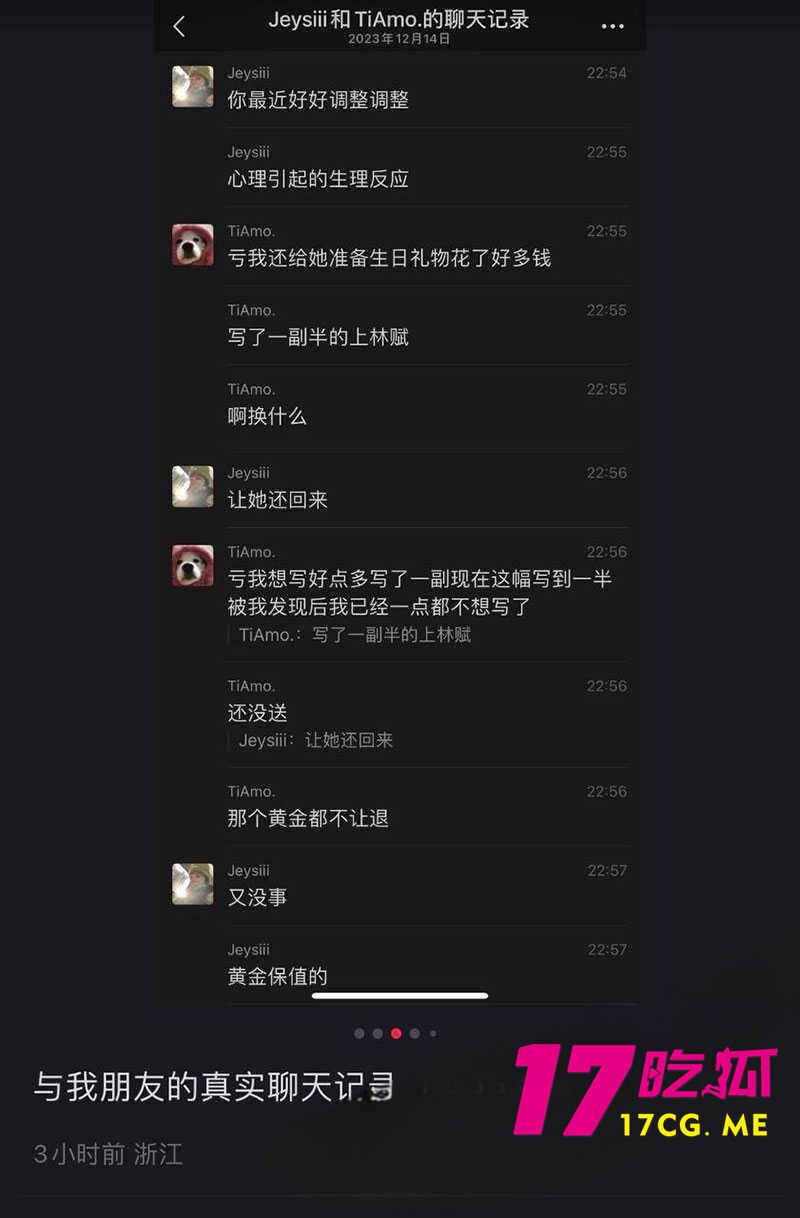Tap the back arrow to exit chat record
The image size is (800, 1218).
coord(179,27)
